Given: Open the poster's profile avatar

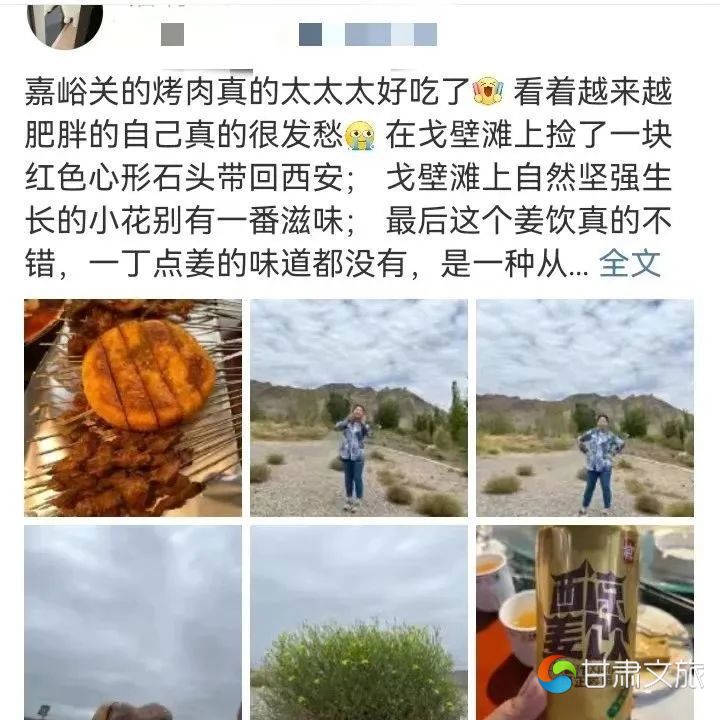Looking at the screenshot, I should point(64,22).
